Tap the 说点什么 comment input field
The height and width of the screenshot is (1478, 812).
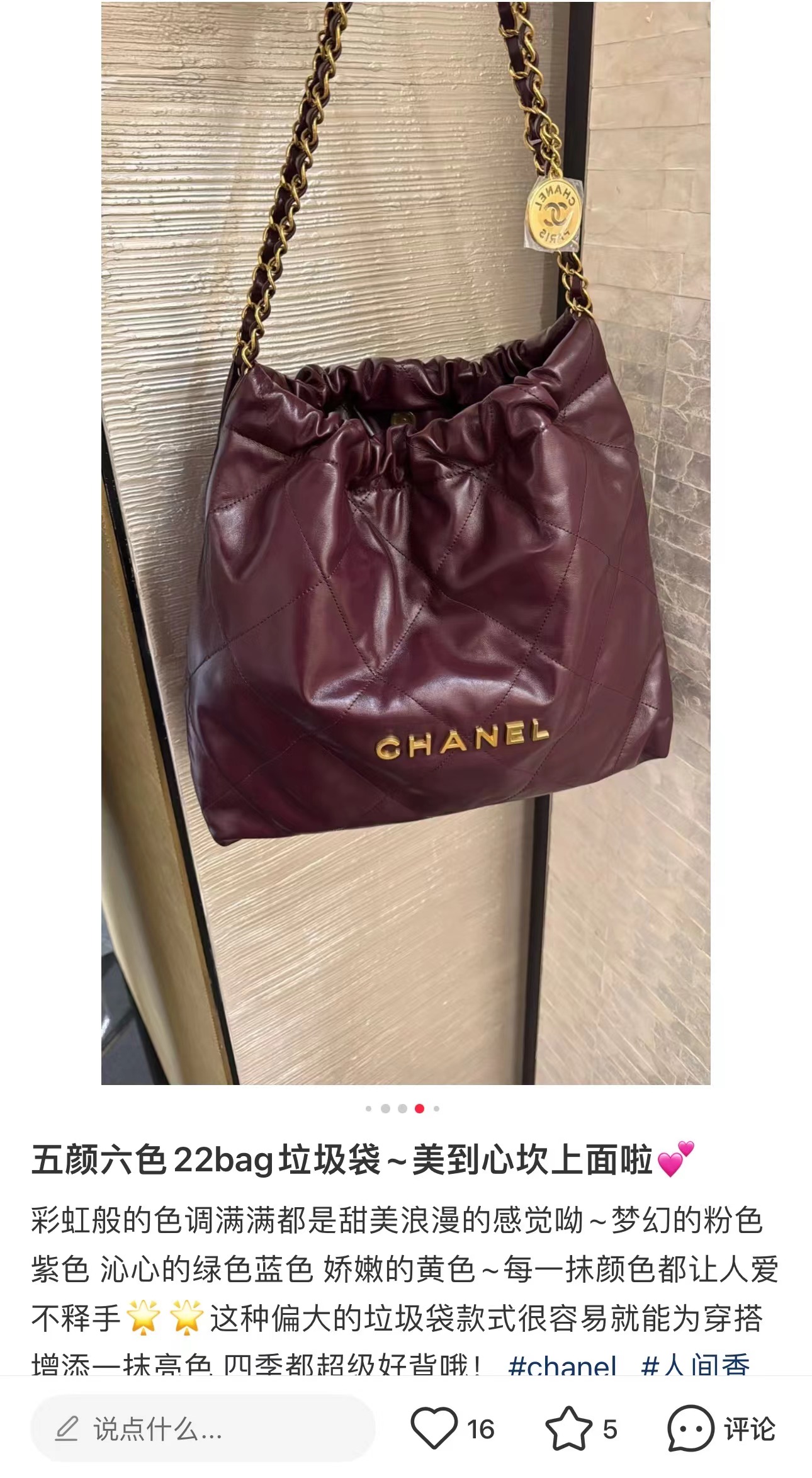point(203,1429)
